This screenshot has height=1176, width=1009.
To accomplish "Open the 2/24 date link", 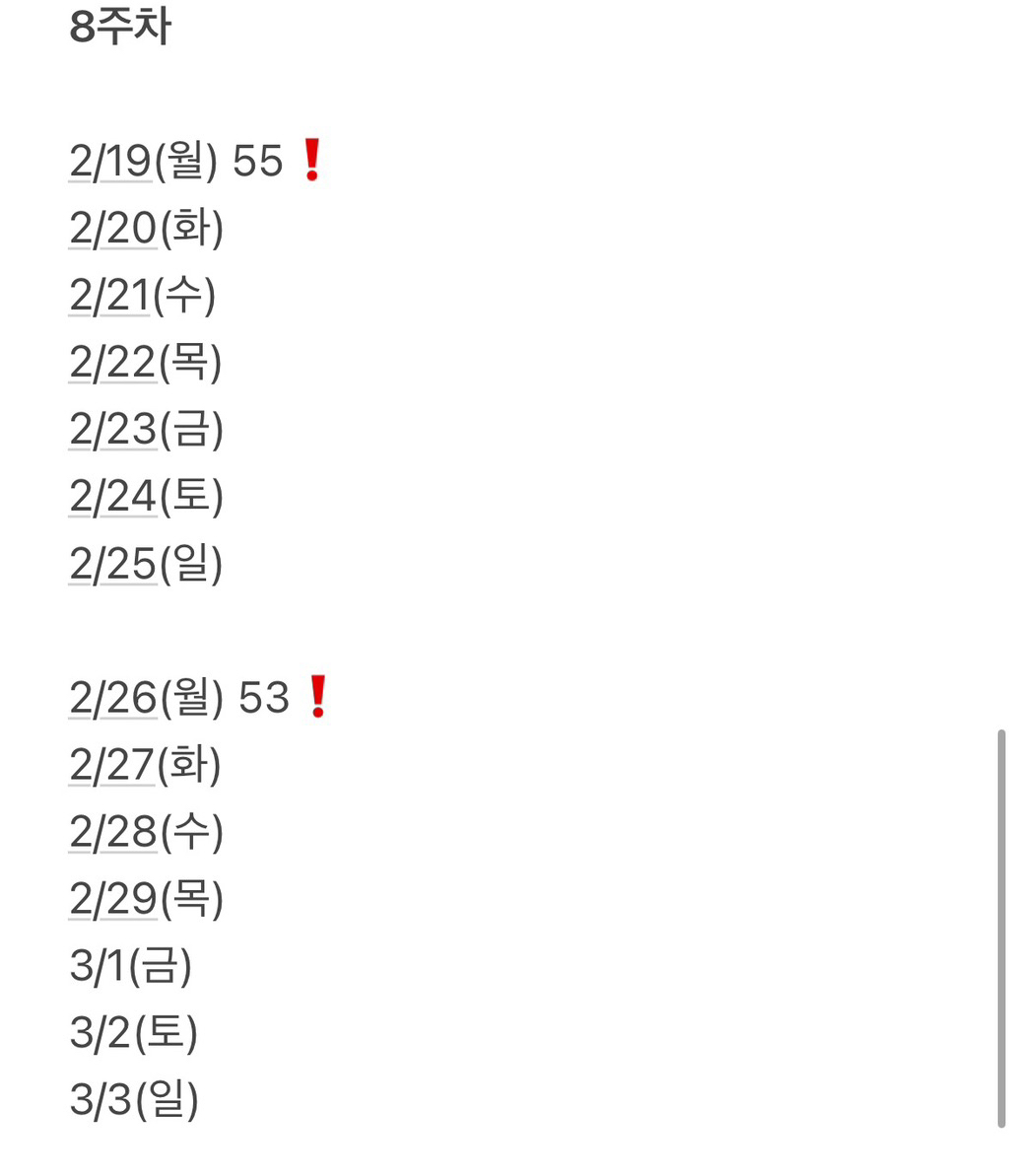I will click(x=112, y=497).
